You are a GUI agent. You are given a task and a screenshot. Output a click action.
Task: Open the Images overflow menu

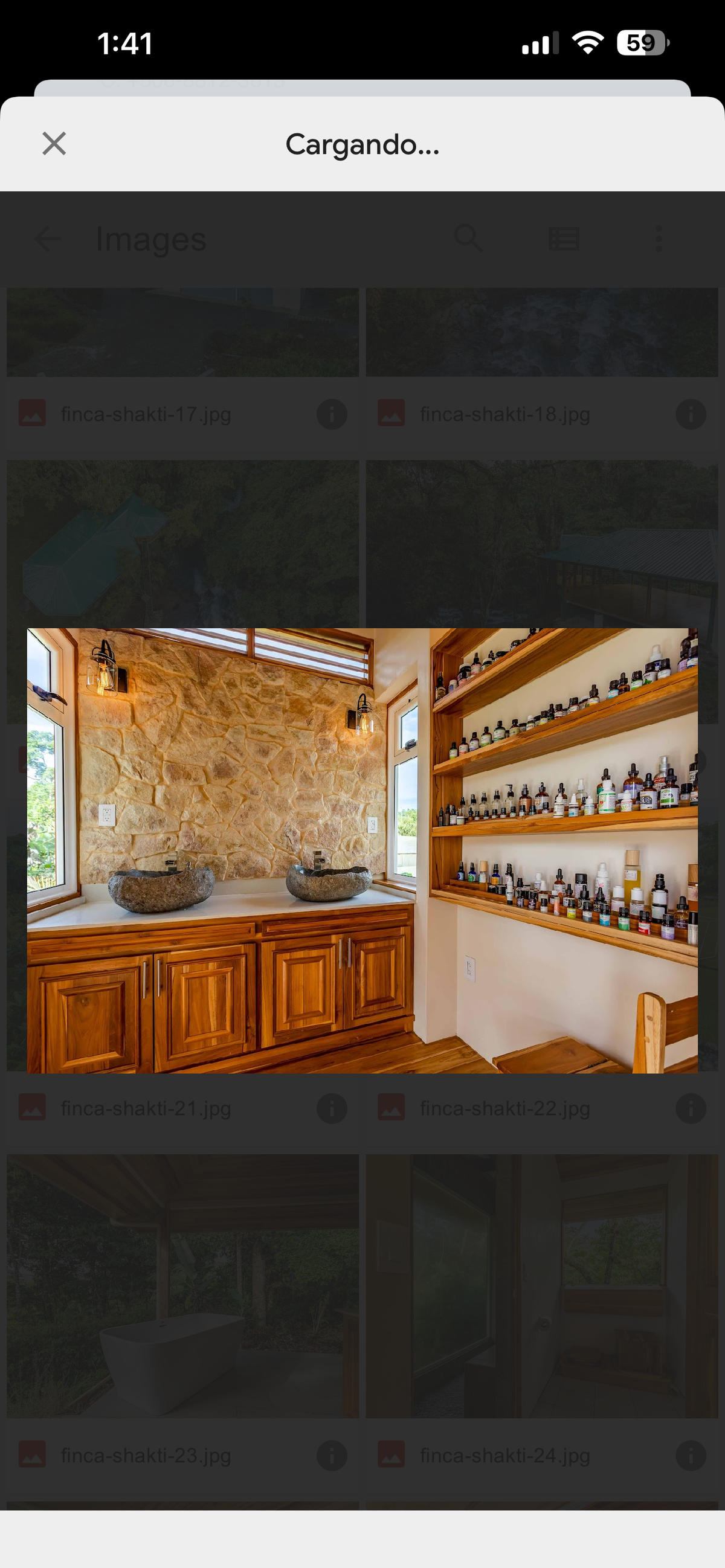coord(658,239)
